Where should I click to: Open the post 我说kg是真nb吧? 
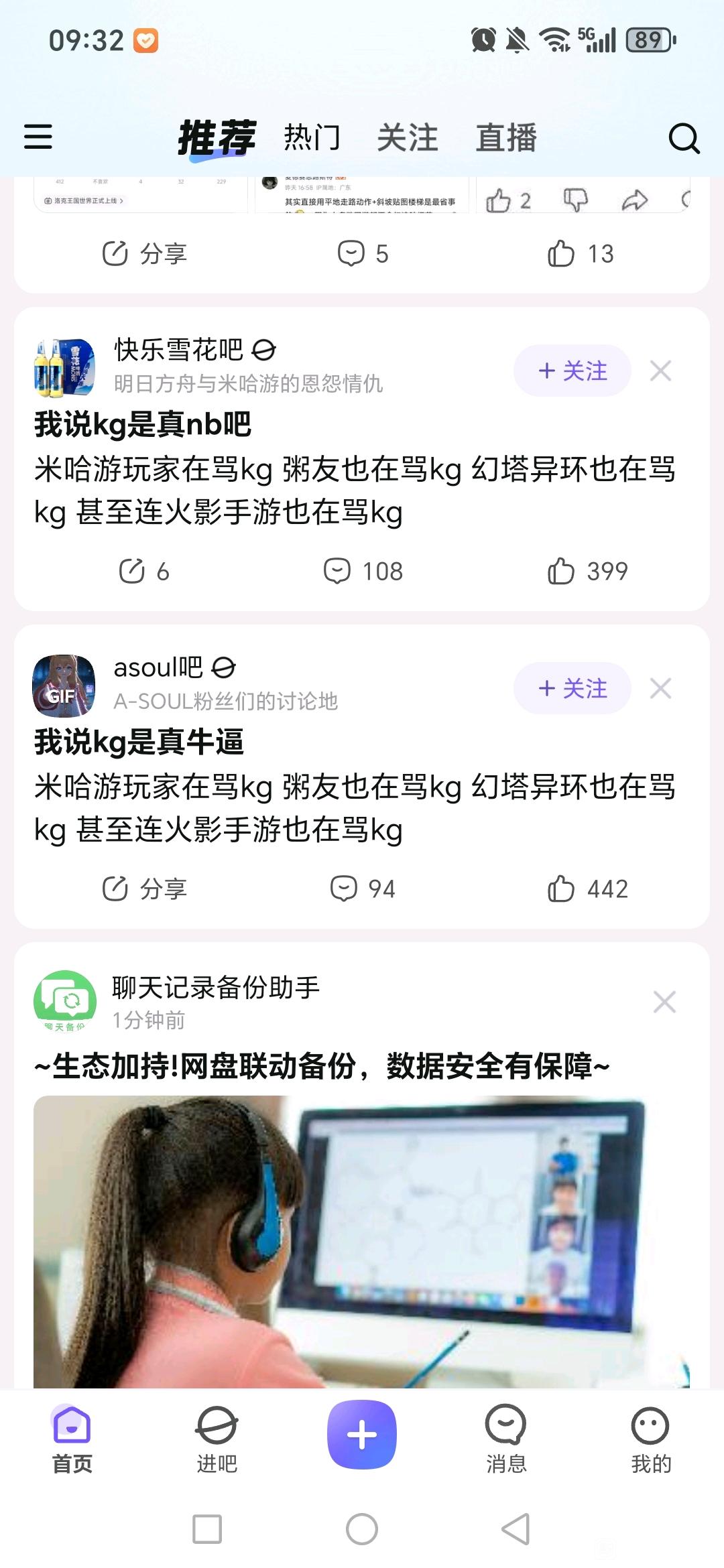pos(143,424)
